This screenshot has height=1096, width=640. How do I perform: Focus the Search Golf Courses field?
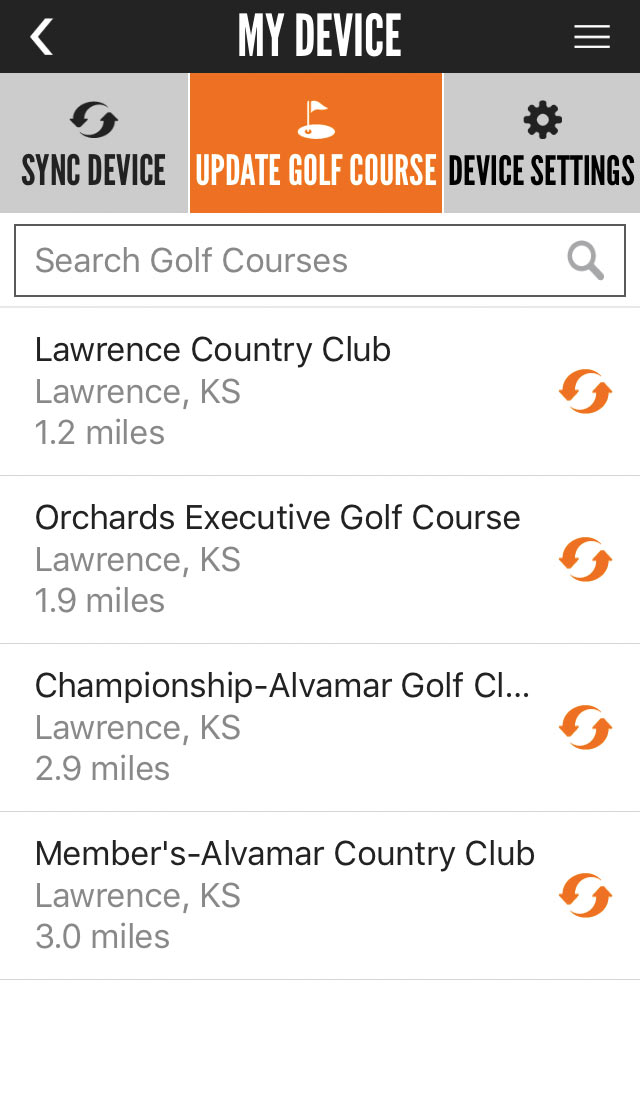click(x=290, y=261)
